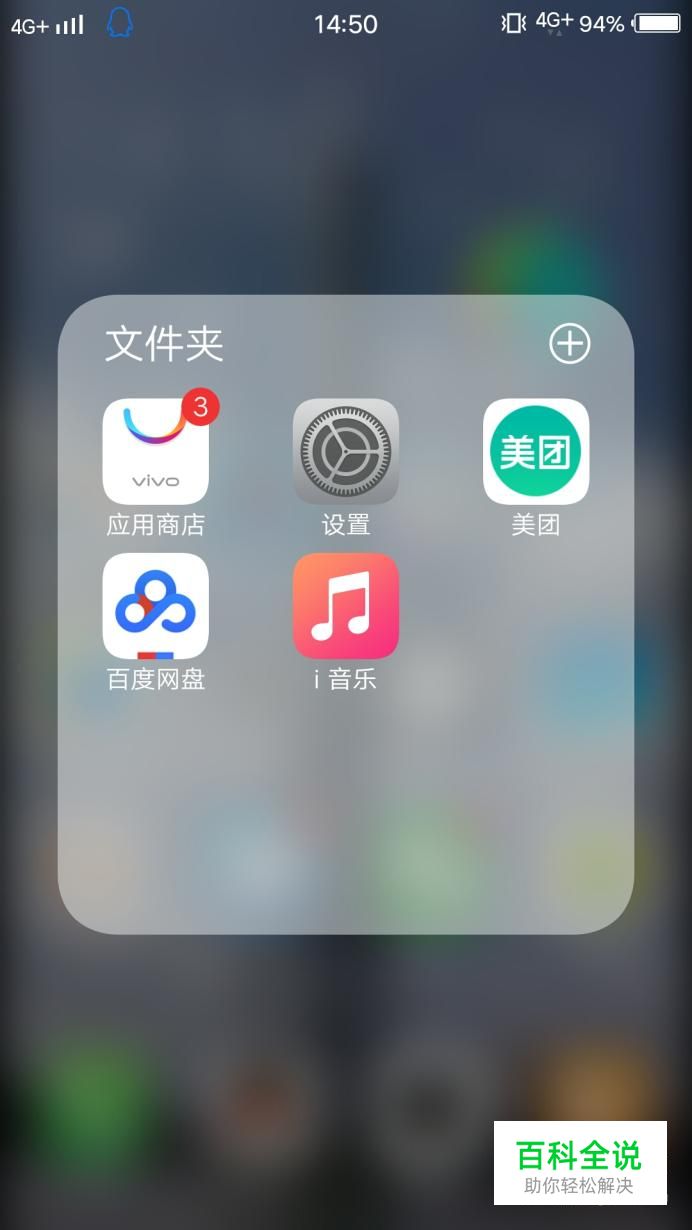Open the 美团 app
This screenshot has height=1230, width=692.
click(x=536, y=452)
